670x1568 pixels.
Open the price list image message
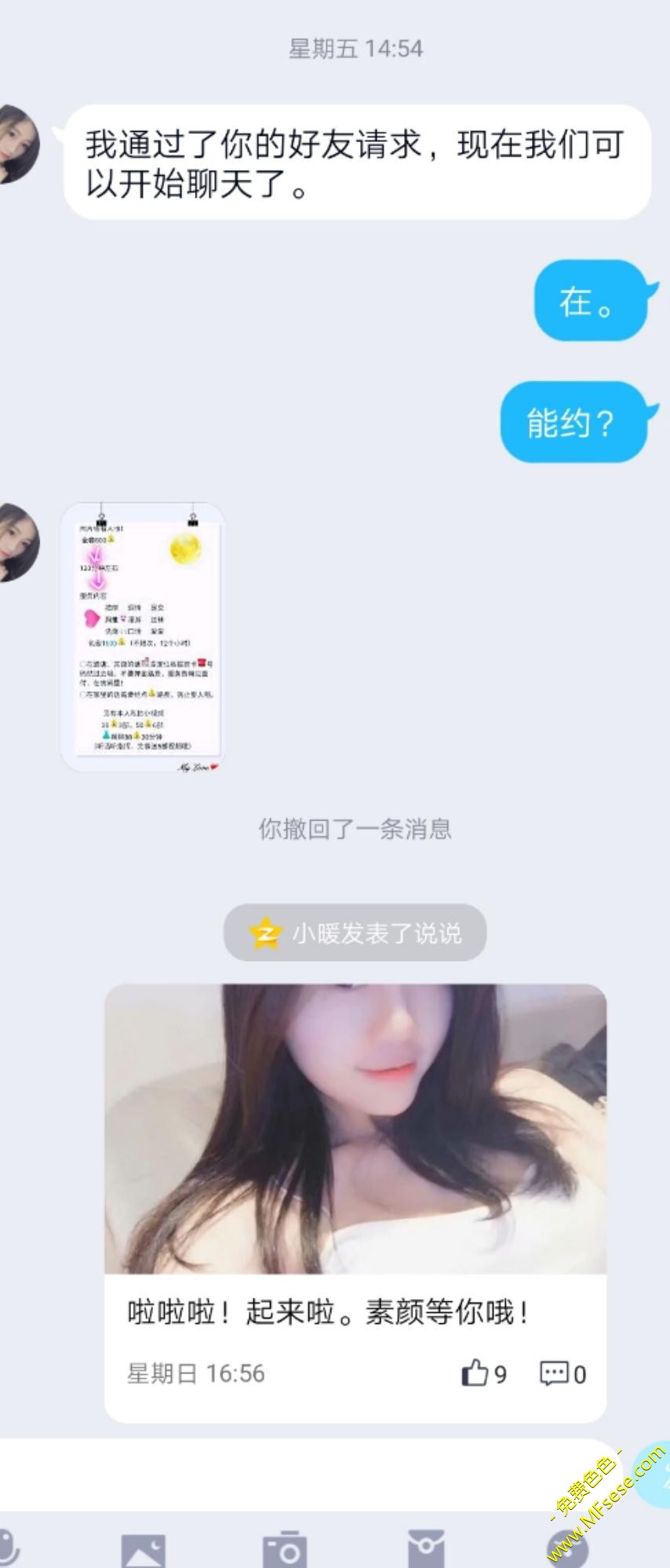tap(143, 637)
